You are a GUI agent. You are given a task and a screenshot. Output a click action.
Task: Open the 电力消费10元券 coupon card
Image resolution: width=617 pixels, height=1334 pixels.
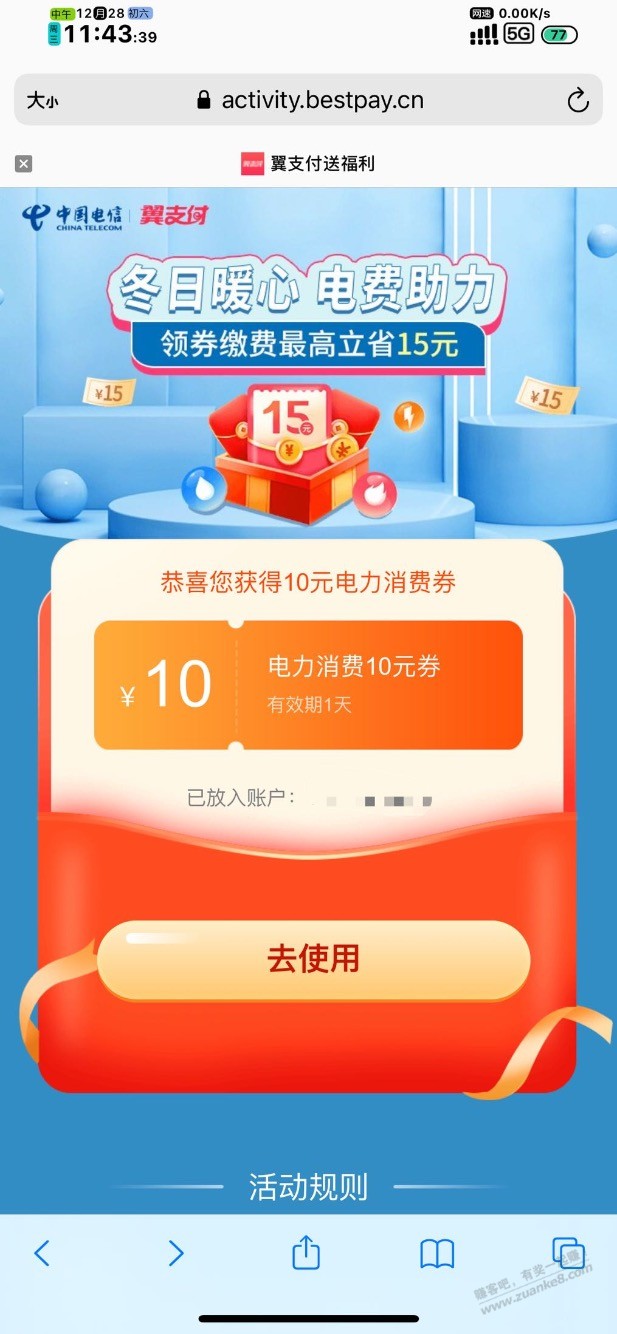pyautogui.click(x=308, y=685)
